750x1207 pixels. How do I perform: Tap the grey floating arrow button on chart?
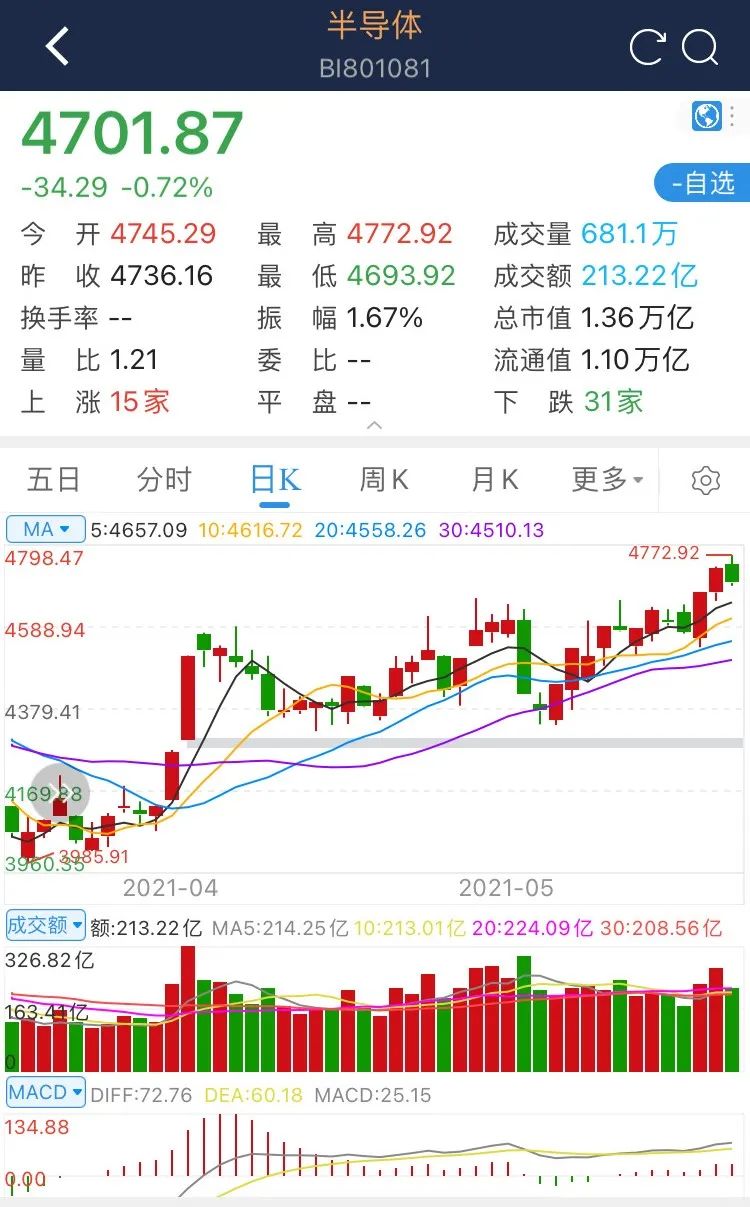coord(60,794)
